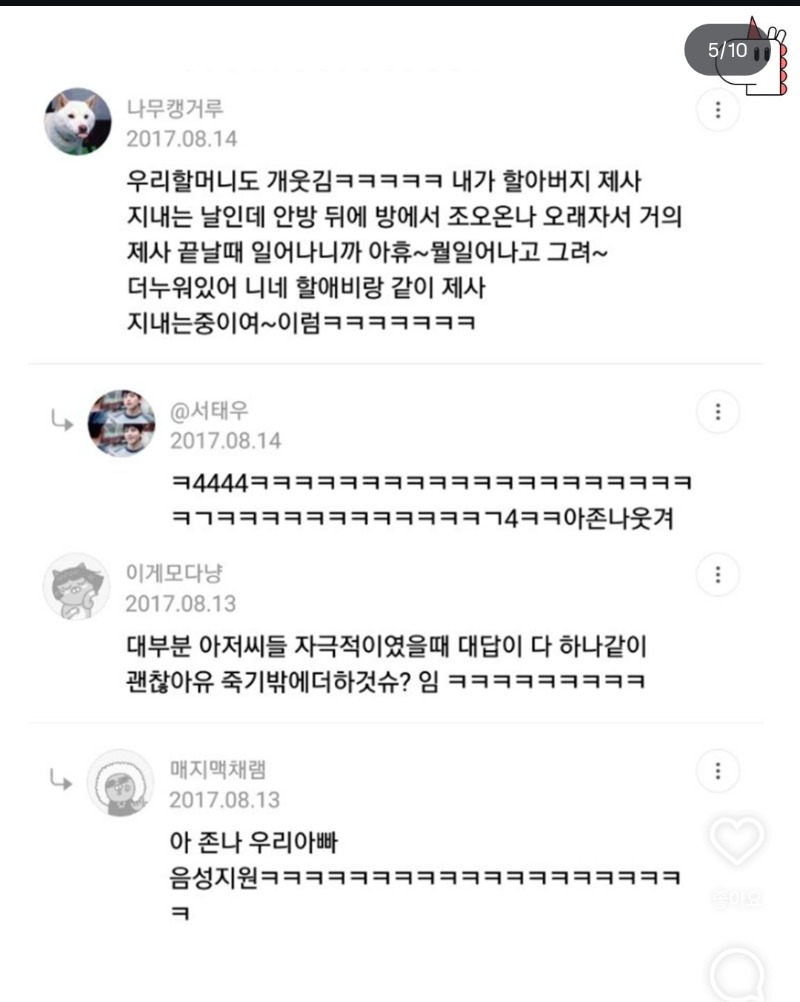Open options menu for 나무캥거루's comment
This screenshot has width=800, height=1002.
tap(717, 112)
